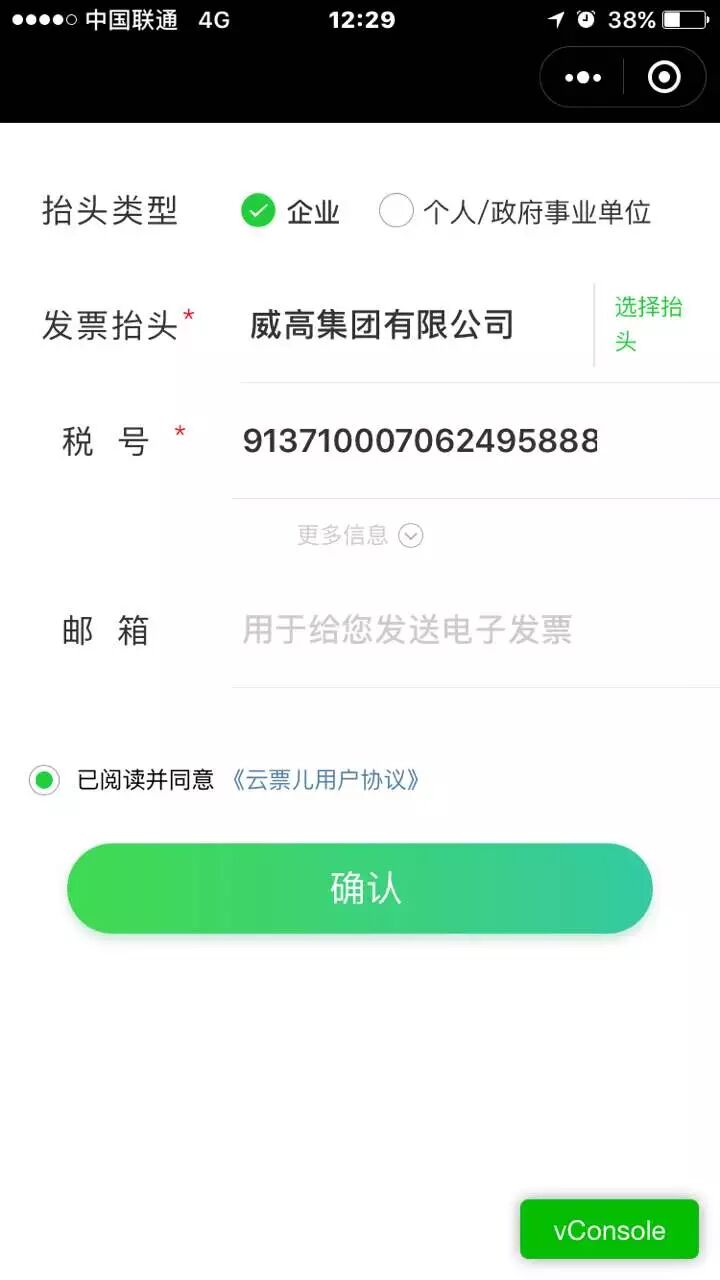Select 企业 as the header type
The width and height of the screenshot is (720, 1280).
point(258,211)
